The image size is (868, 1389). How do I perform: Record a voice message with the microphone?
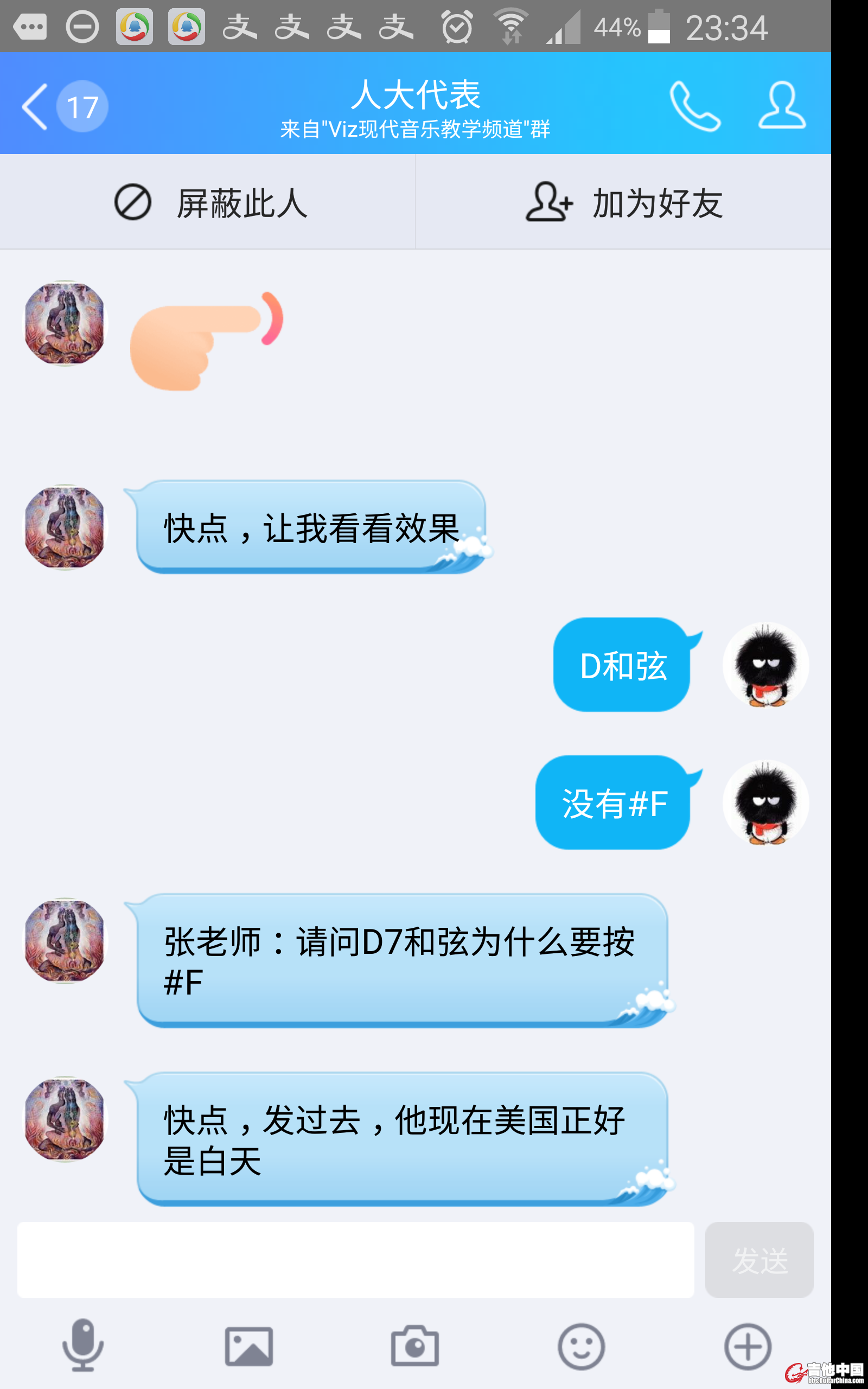(x=83, y=1346)
